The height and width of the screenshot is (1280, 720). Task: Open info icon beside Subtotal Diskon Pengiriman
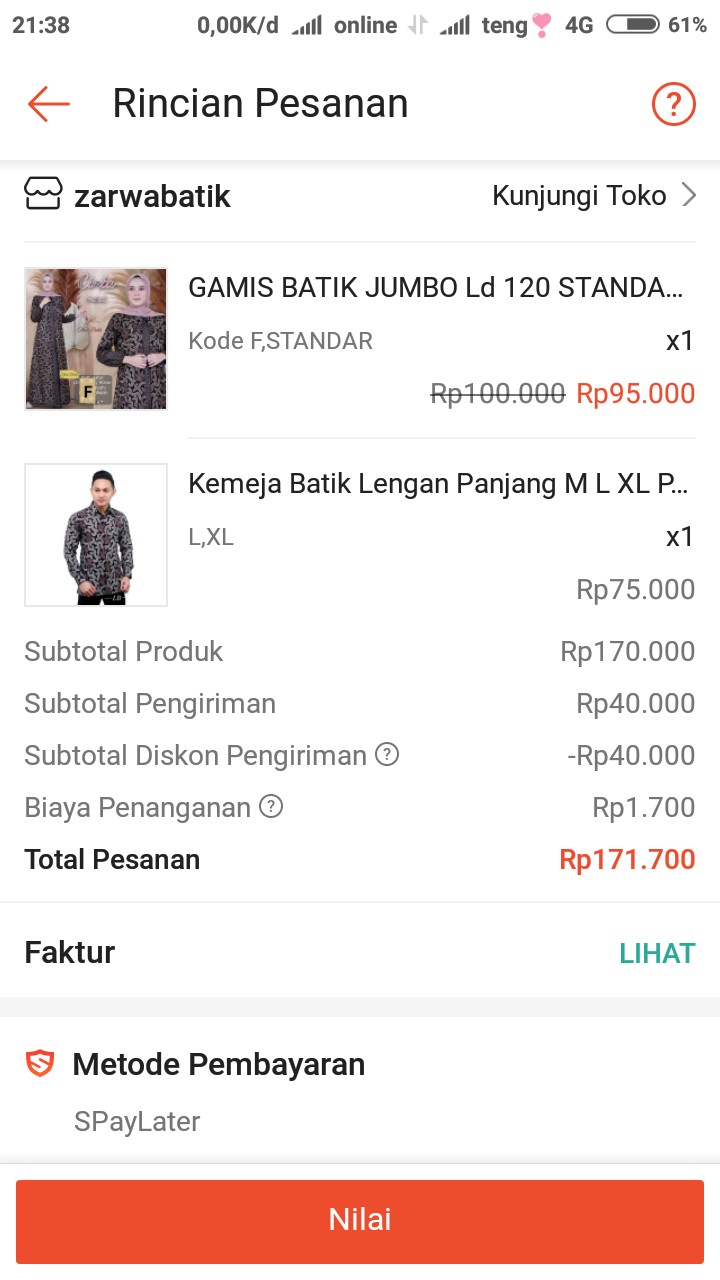coord(388,755)
